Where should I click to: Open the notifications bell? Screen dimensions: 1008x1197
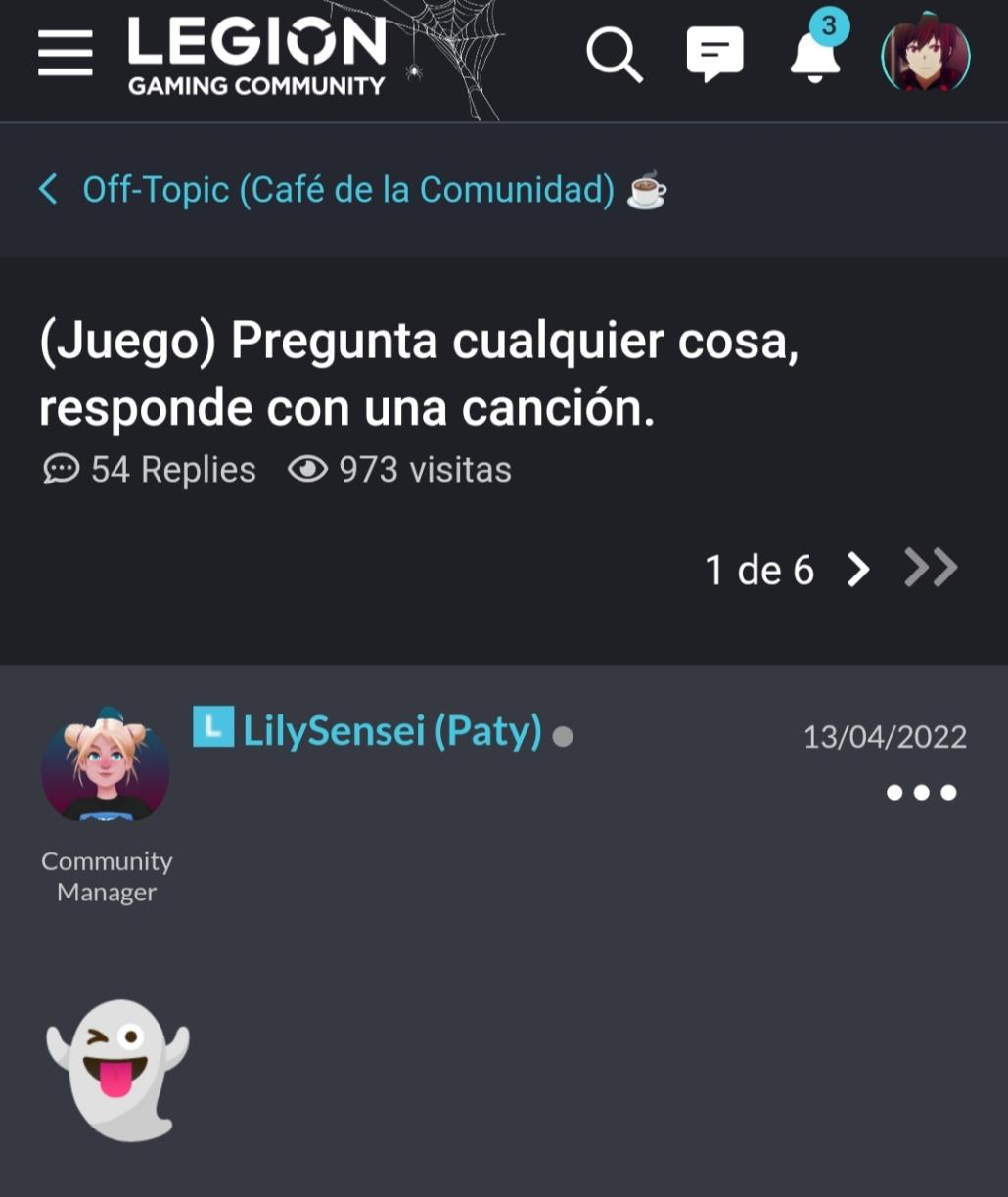click(x=815, y=55)
